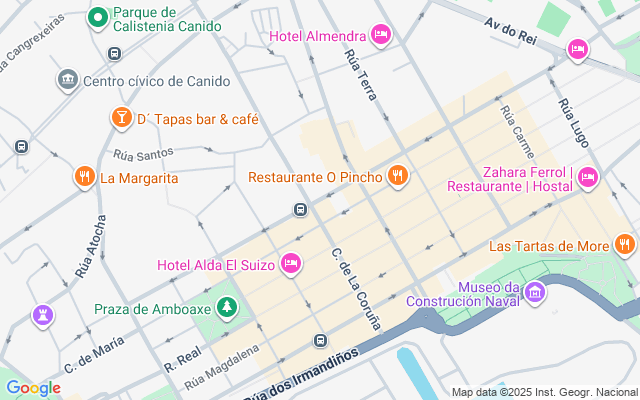Select the Hotel Alda El Suizo pin

point(291,264)
